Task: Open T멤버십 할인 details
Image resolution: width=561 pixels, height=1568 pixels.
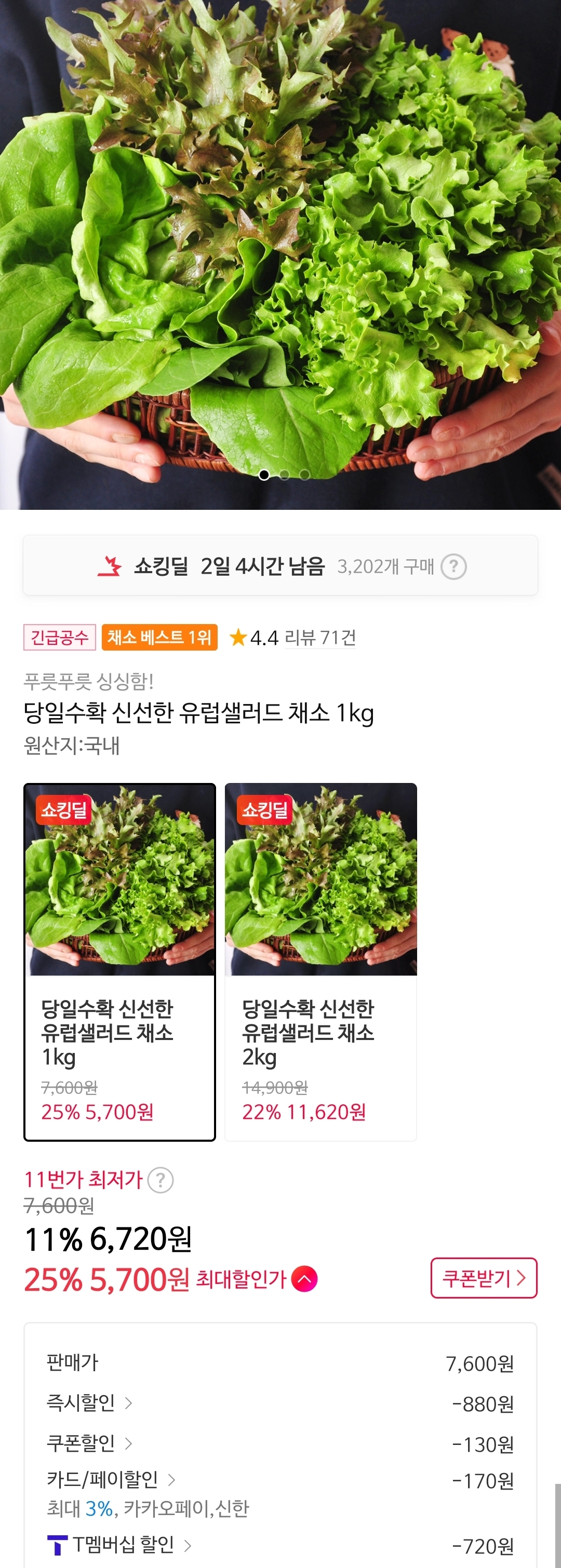Action: [x=119, y=1544]
